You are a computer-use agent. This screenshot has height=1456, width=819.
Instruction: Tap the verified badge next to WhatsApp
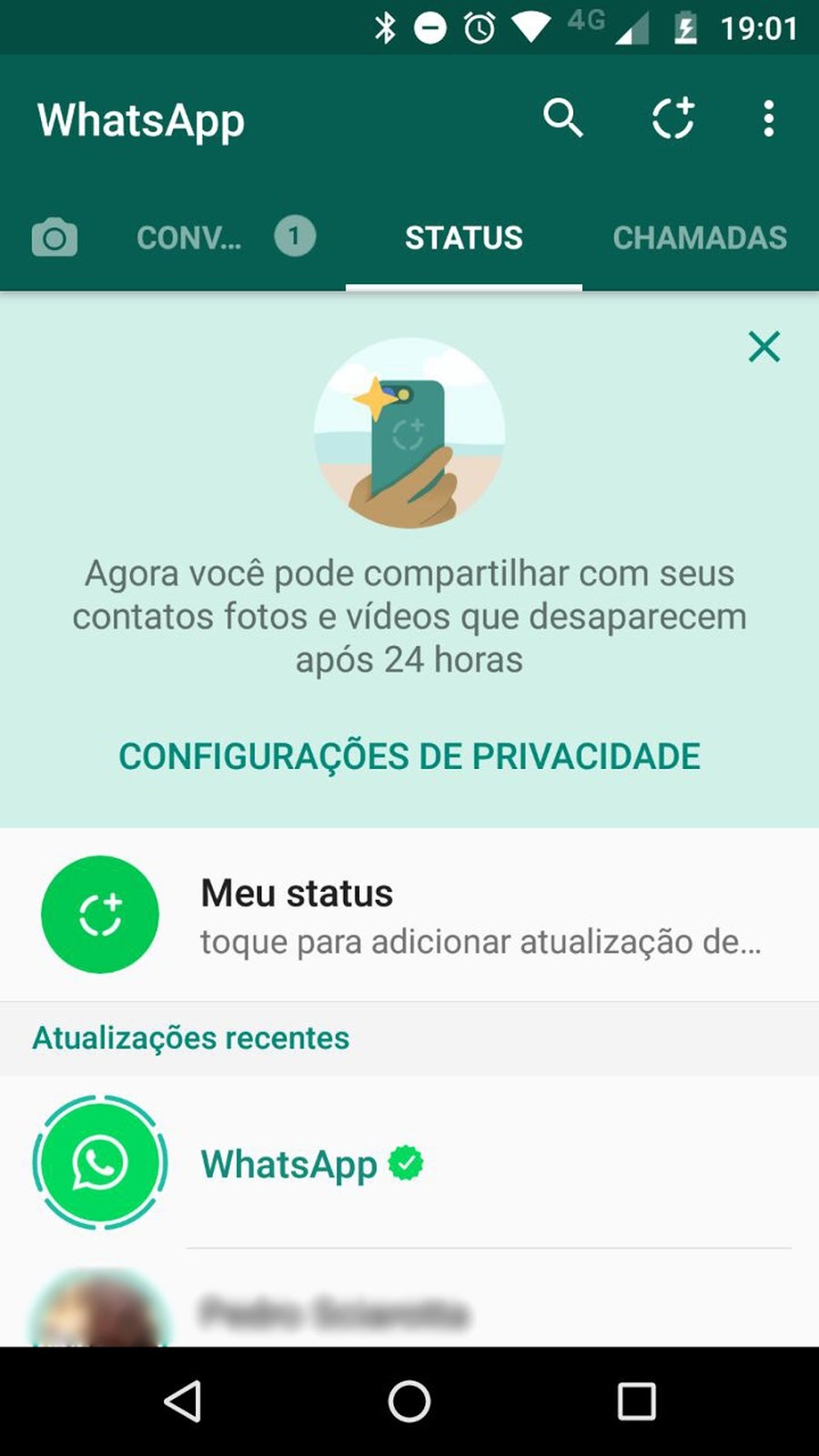tap(407, 1162)
